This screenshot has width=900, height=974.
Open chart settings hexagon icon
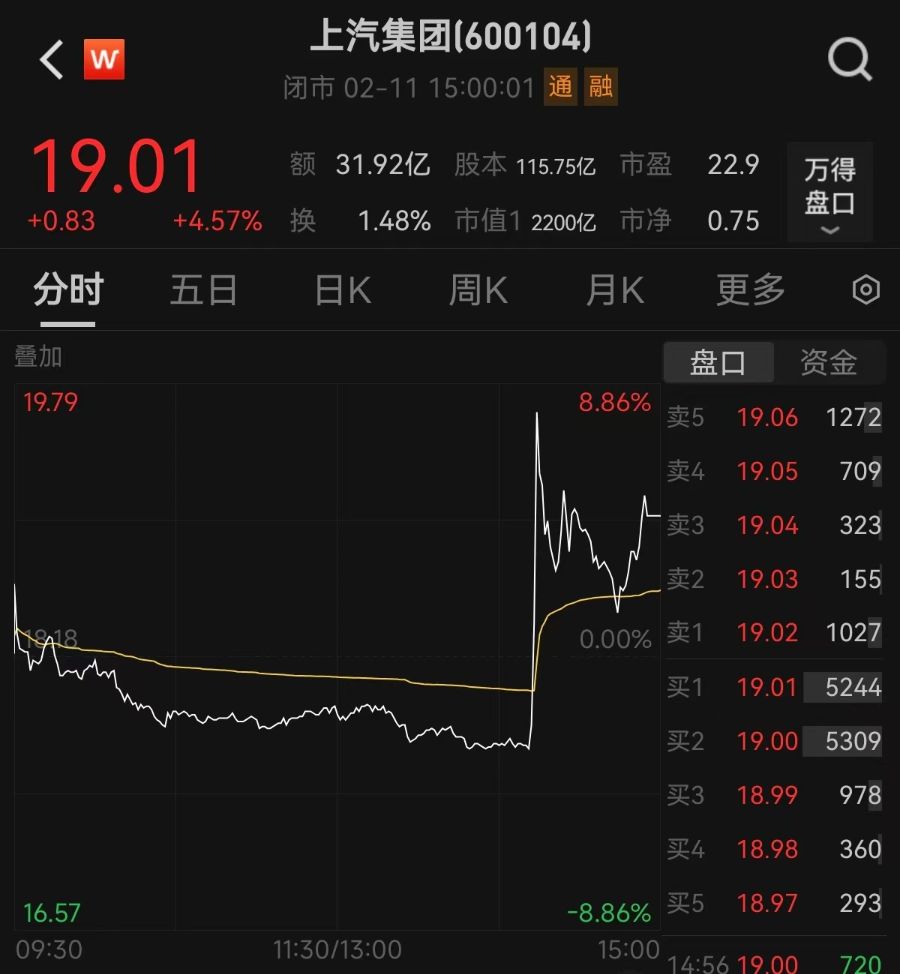pos(865,291)
